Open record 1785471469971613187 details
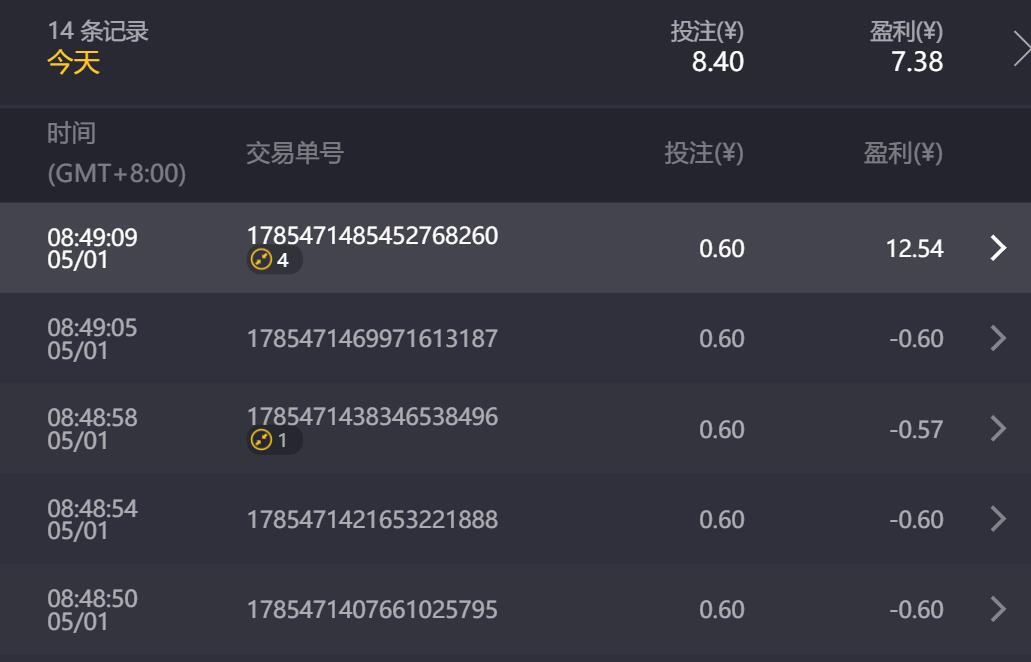 997,338
